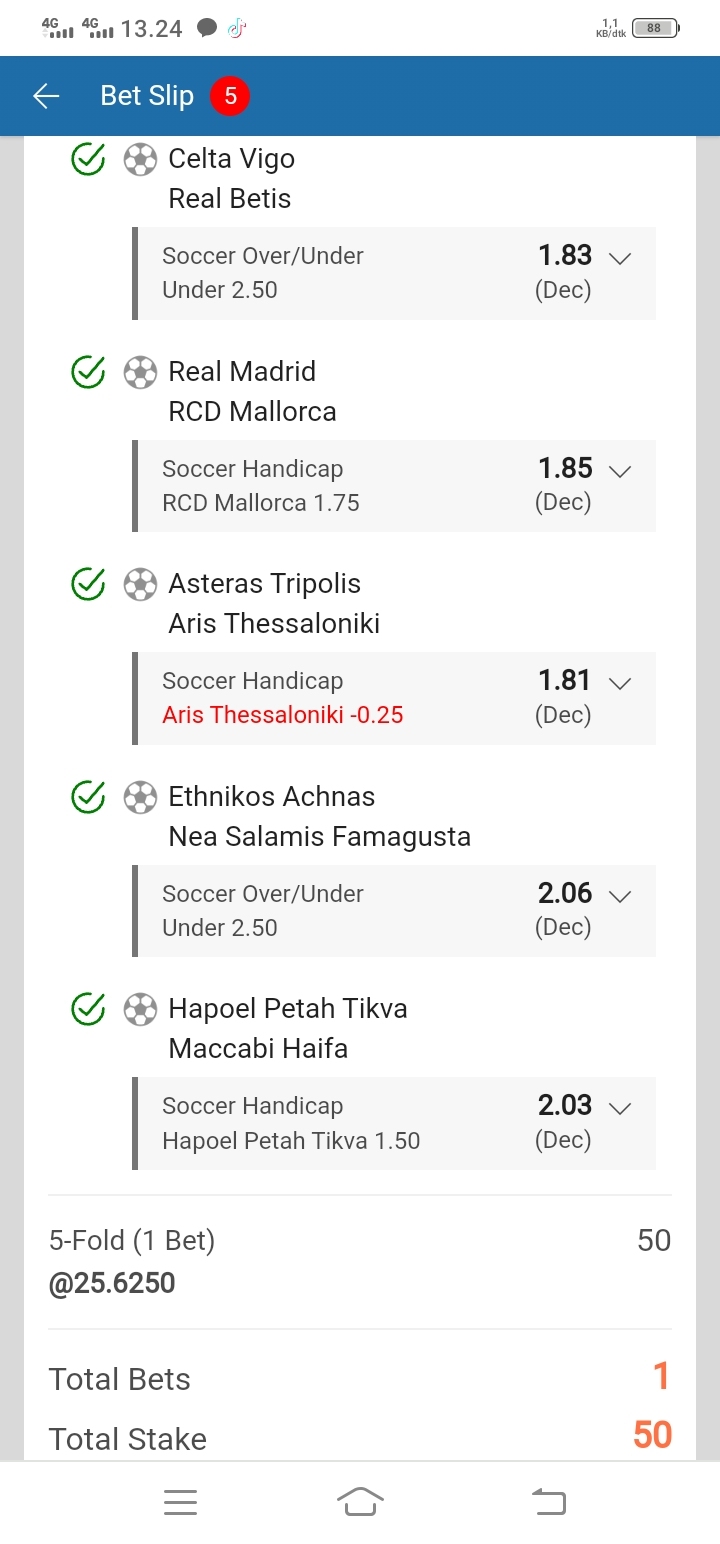Expand the 1.81 odds dropdown for Aris Thessaloniki

pos(620,683)
